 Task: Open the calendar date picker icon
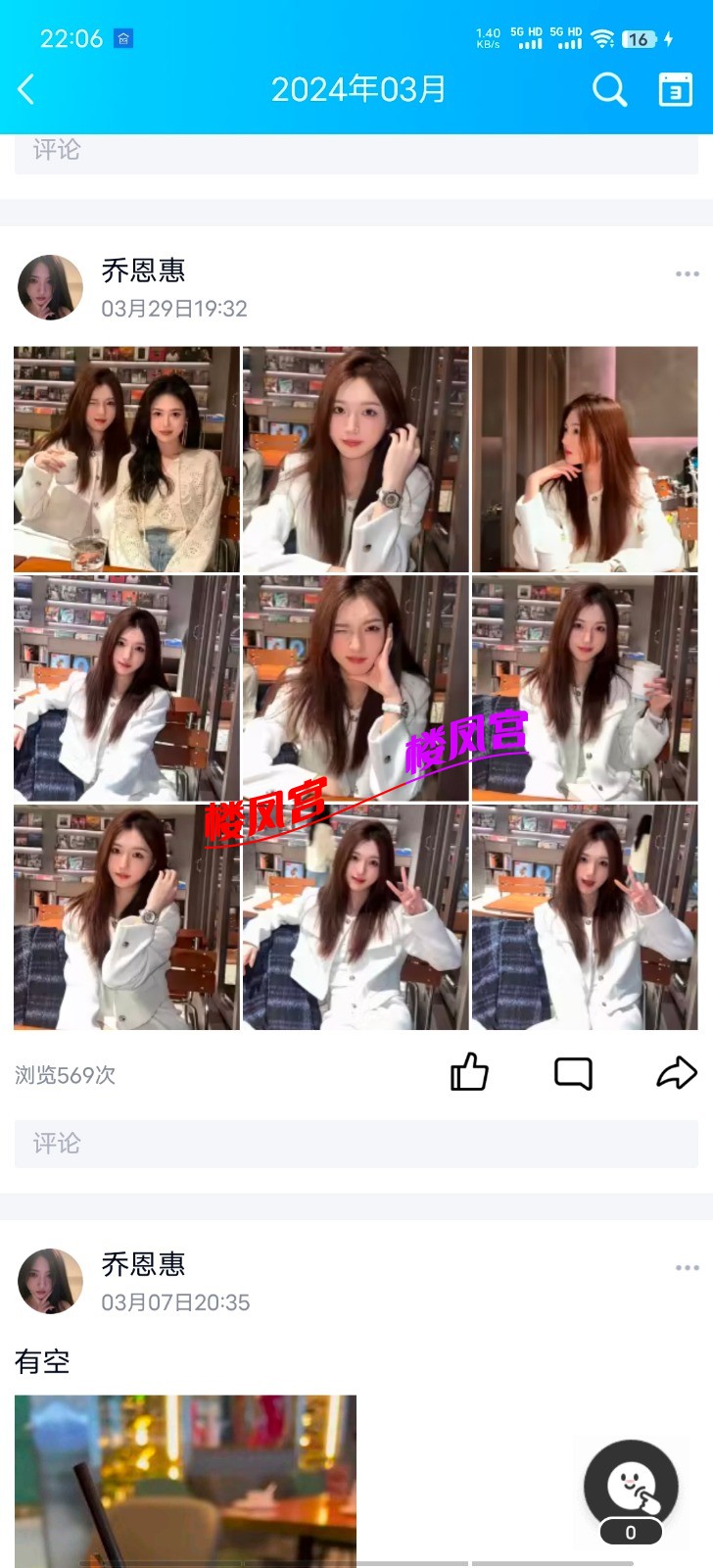pos(675,89)
